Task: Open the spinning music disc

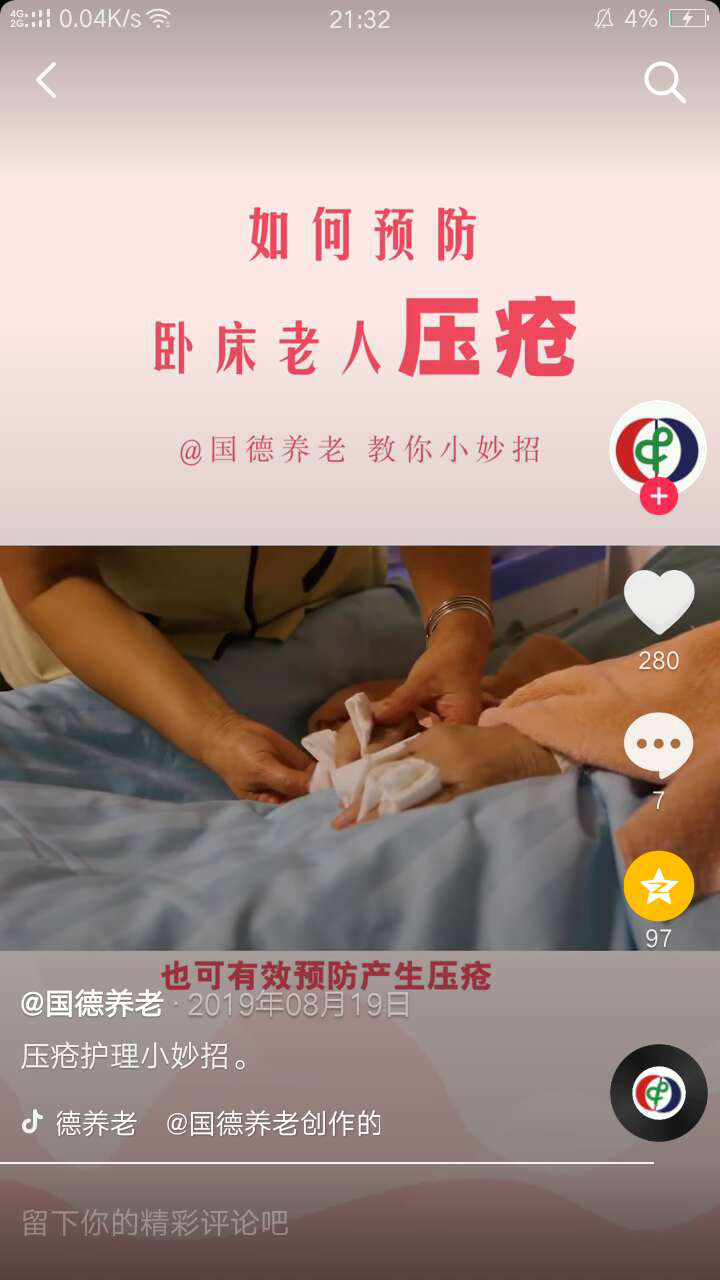Action: (x=658, y=1093)
